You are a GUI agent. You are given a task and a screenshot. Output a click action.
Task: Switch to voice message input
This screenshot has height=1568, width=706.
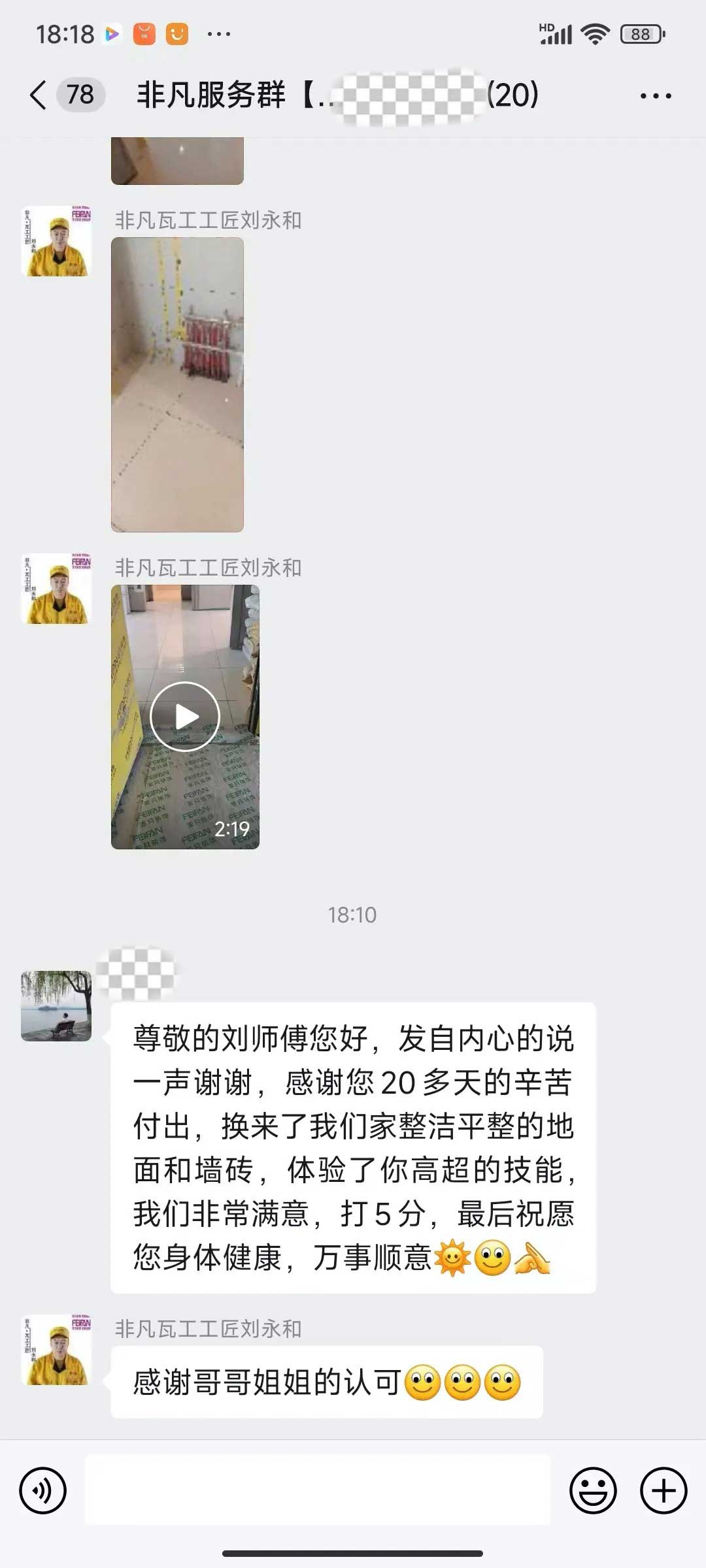(43, 1490)
